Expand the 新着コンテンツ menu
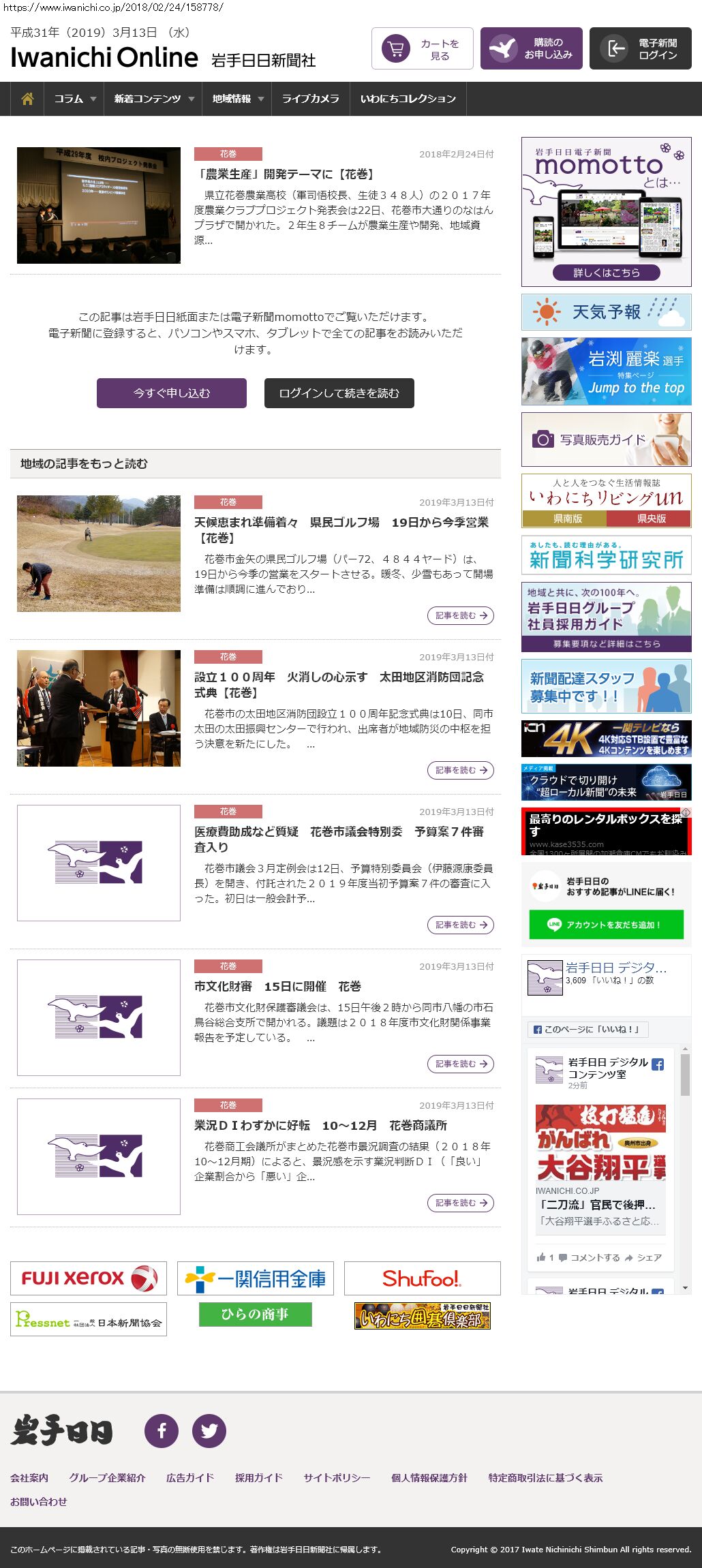This screenshot has height=1568, width=702. click(x=153, y=99)
